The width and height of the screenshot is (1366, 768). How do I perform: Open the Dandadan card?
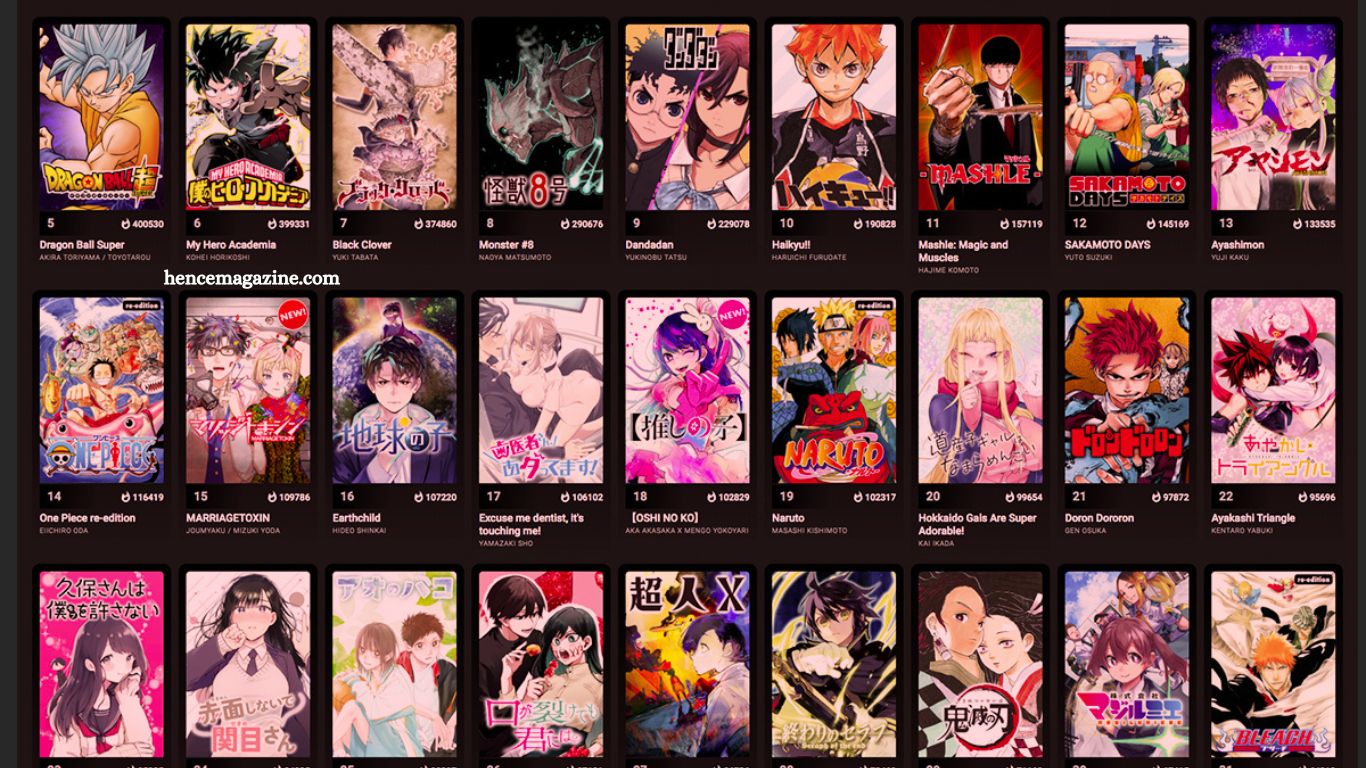pyautogui.click(x=687, y=118)
